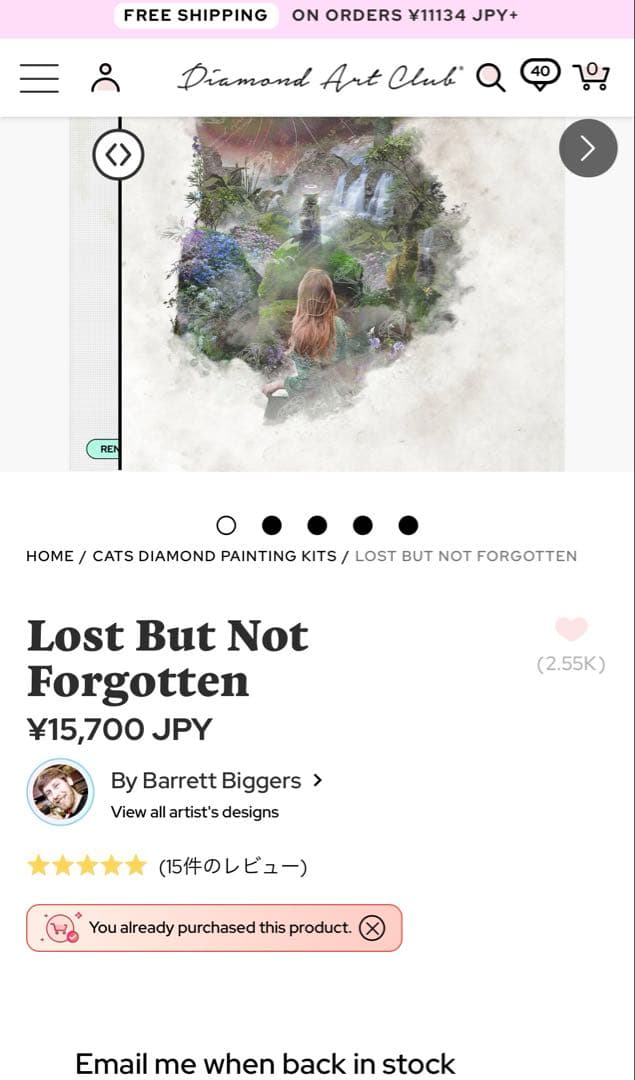View all artist's designs
Viewport: 635px width, 1080px height.
point(194,812)
